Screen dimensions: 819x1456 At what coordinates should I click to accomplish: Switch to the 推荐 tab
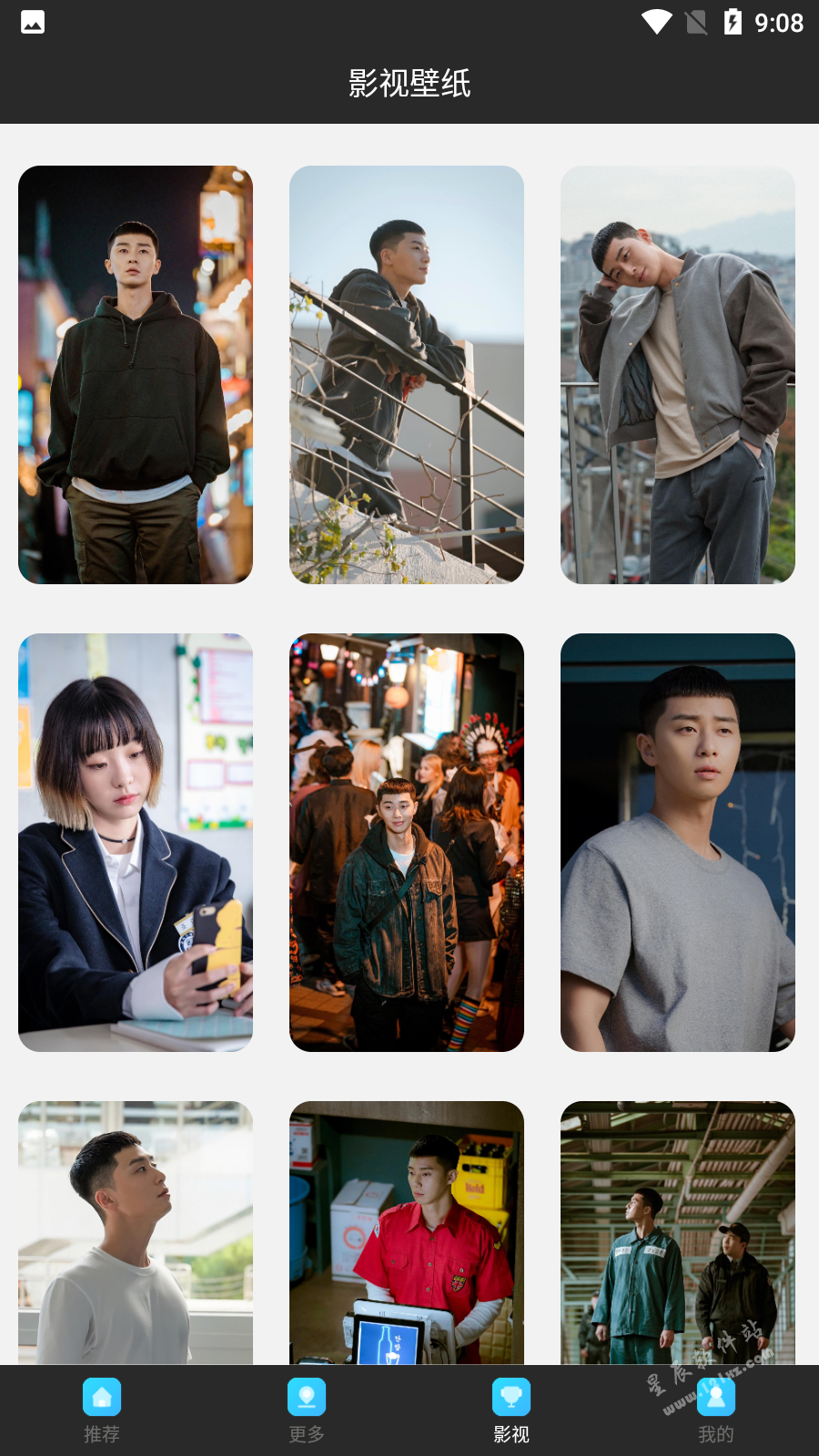[x=102, y=1410]
